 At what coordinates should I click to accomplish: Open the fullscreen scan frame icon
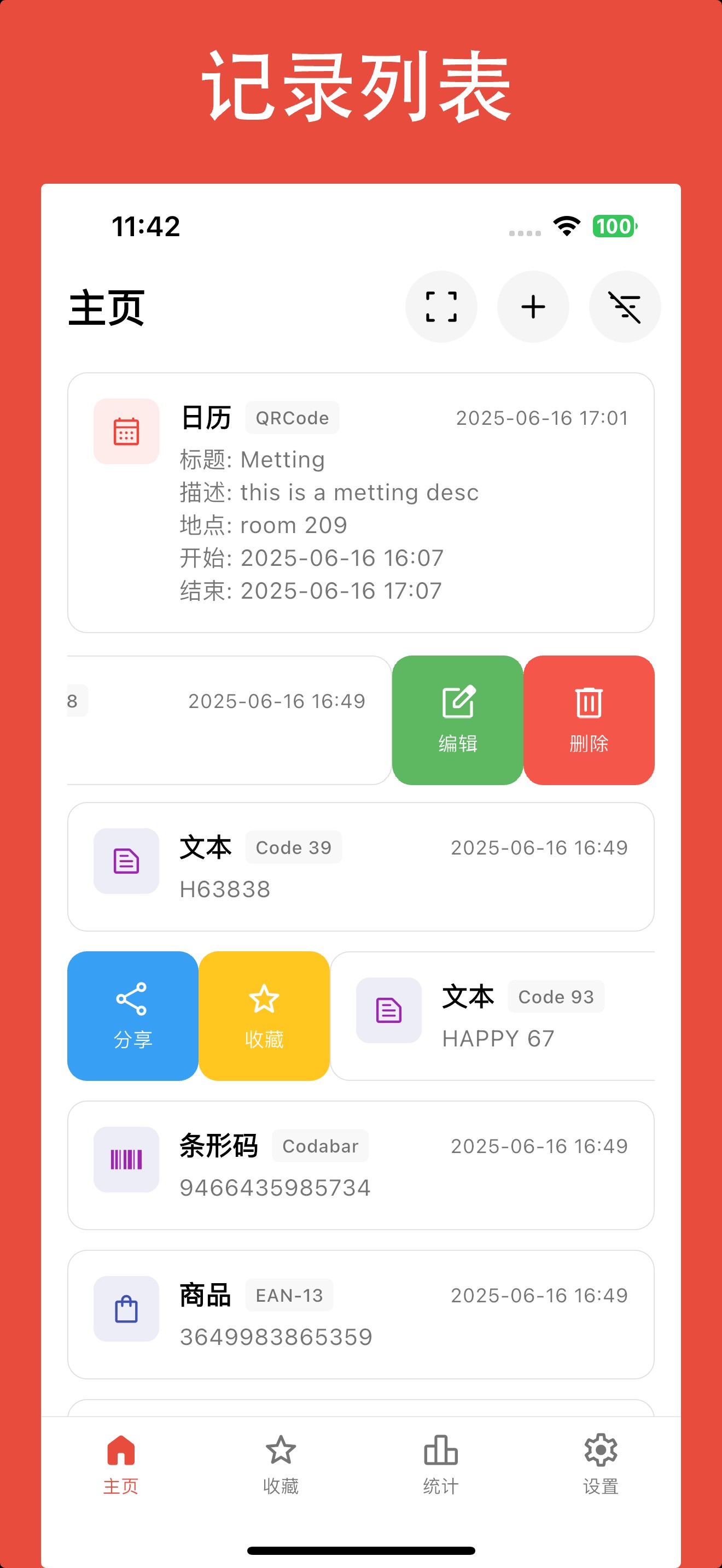click(x=441, y=307)
